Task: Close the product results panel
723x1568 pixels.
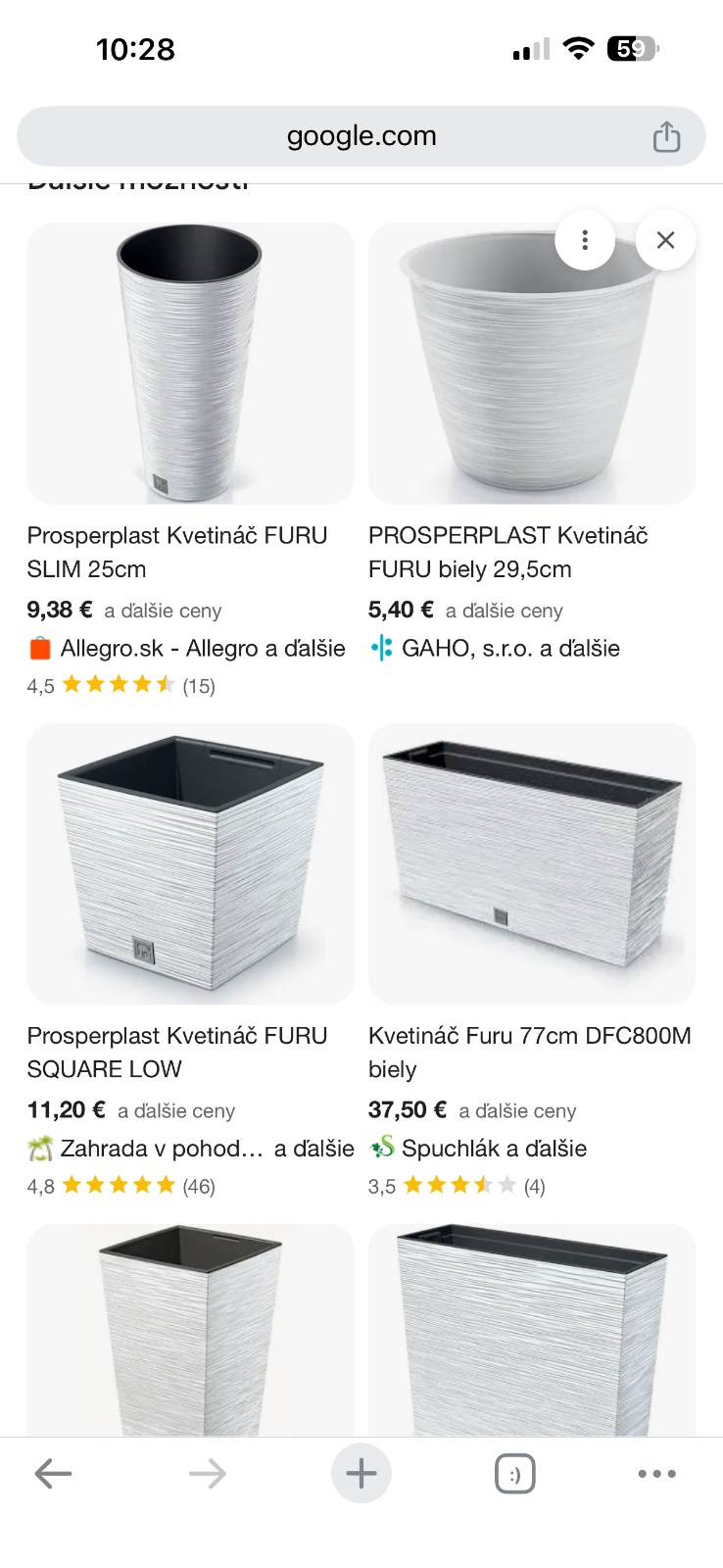Action: click(665, 240)
